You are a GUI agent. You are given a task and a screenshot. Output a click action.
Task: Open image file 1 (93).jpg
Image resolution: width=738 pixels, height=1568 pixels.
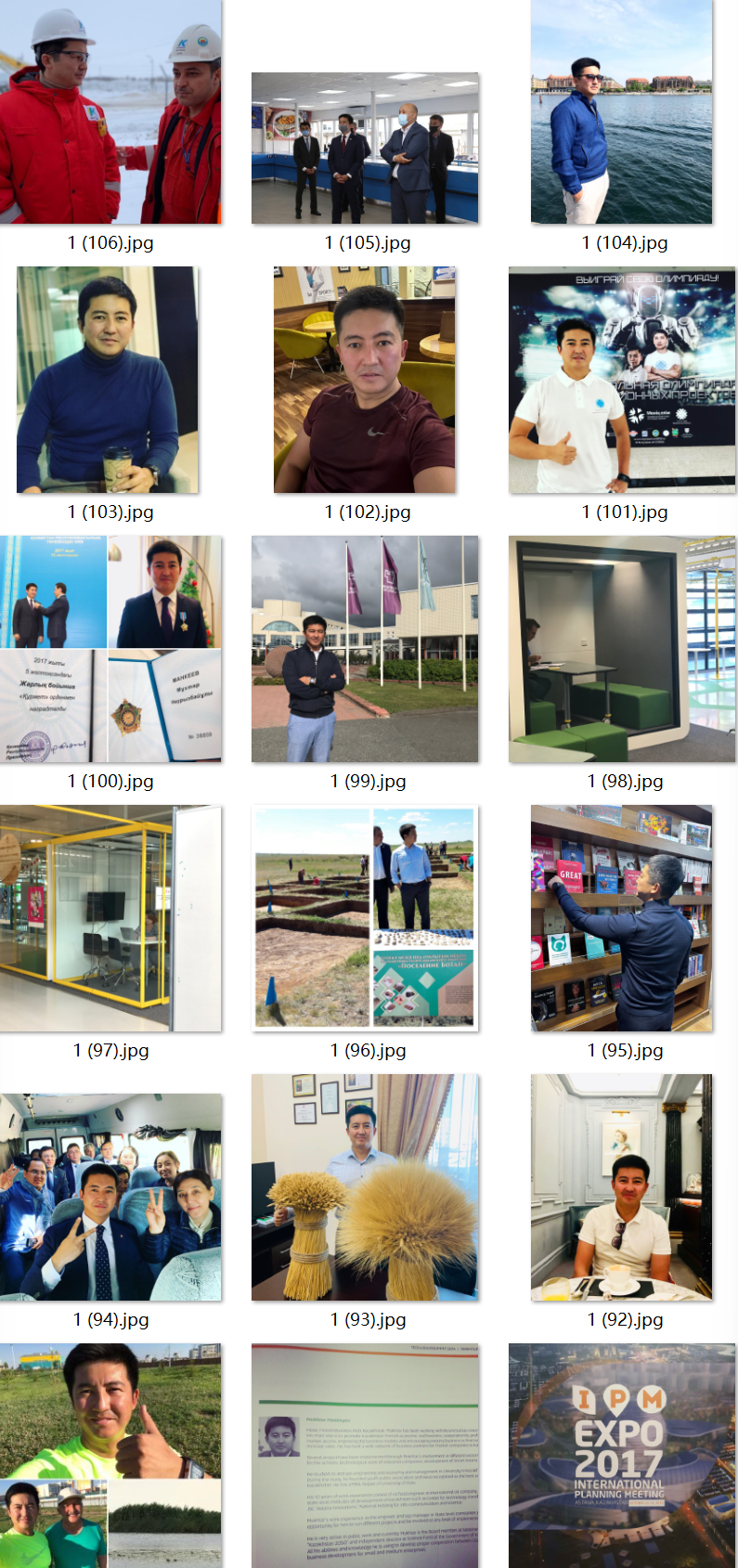pyautogui.click(x=365, y=1187)
